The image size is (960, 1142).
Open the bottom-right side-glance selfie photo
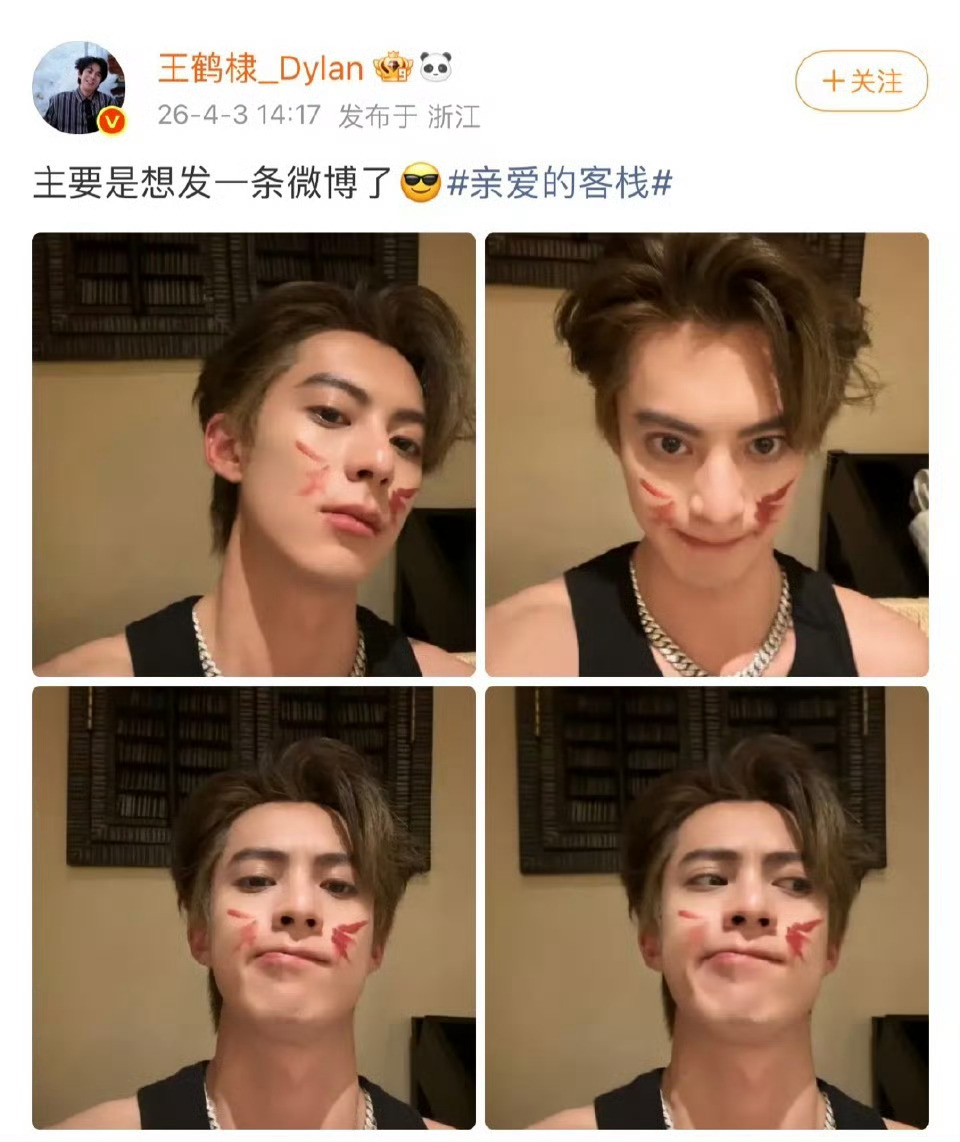coord(705,910)
